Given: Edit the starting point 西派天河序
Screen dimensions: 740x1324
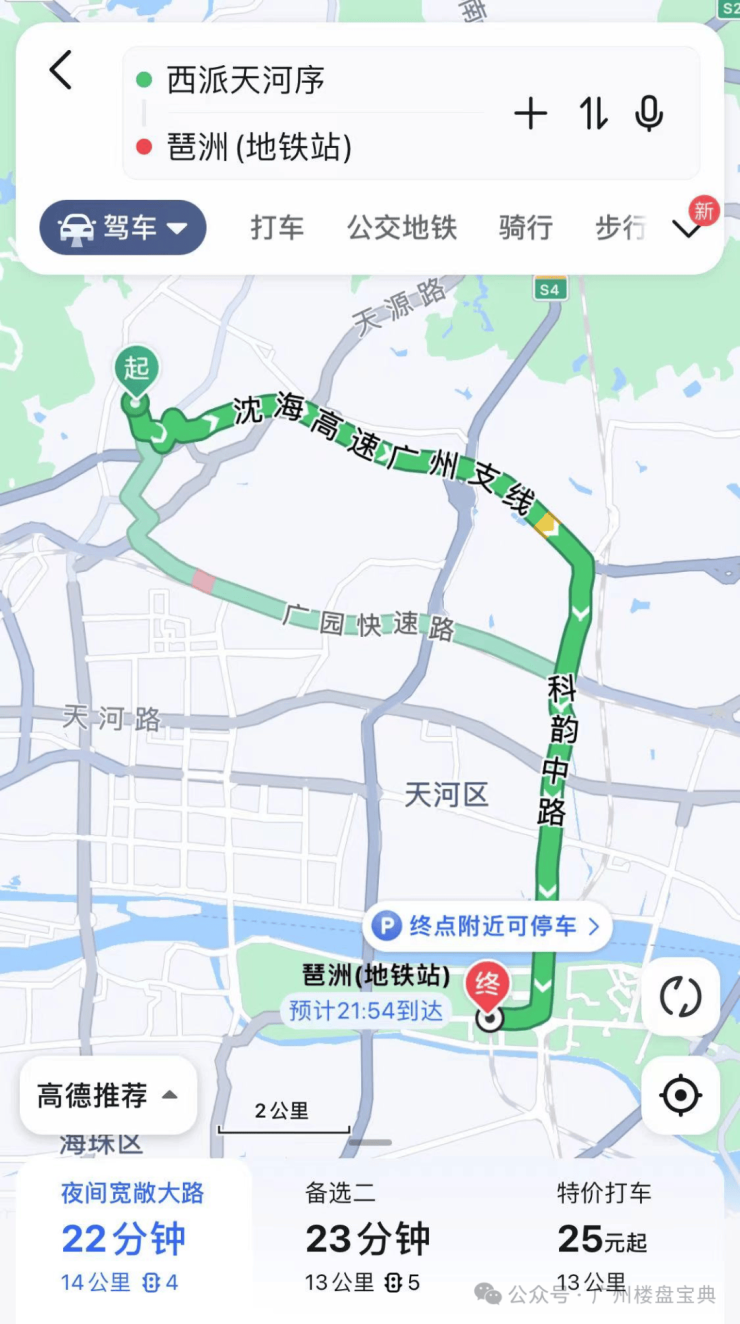Looking at the screenshot, I should point(246,80).
